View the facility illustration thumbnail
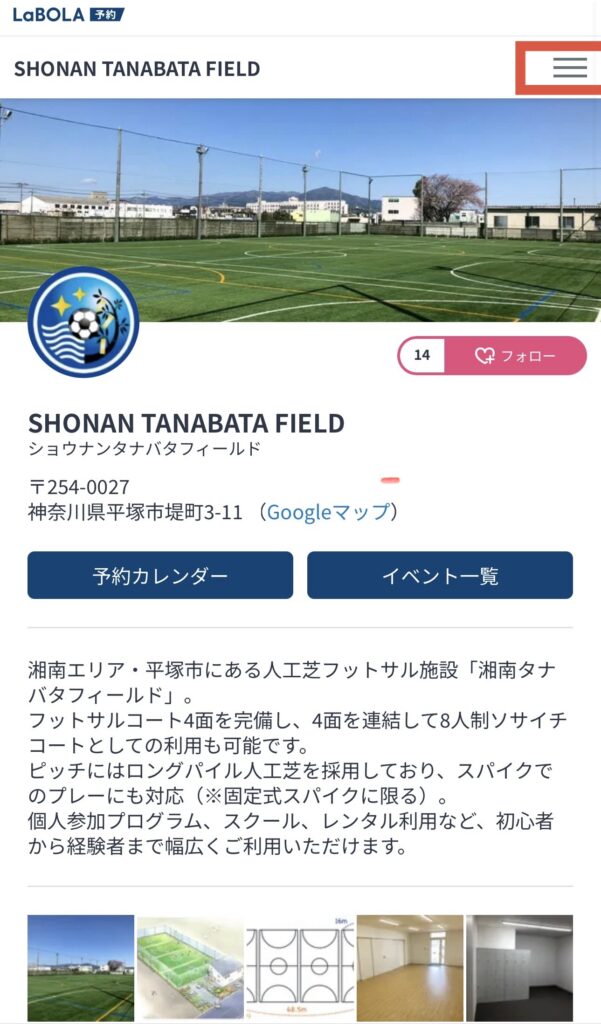Viewport: 601px width, 1024px height. coord(190,967)
